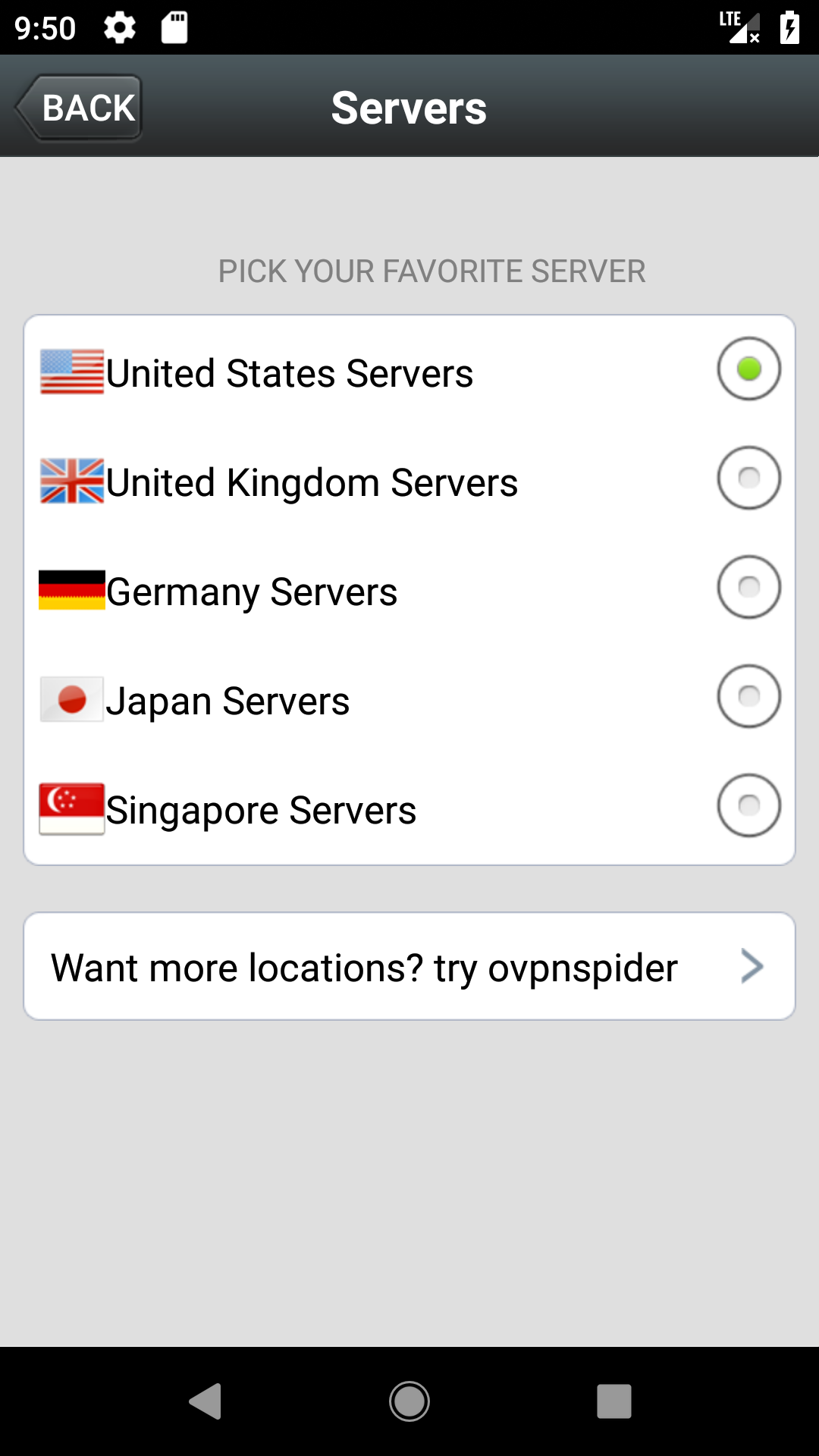Screen dimensions: 819x1456
Task: Open the Servers title header
Action: pos(409,107)
